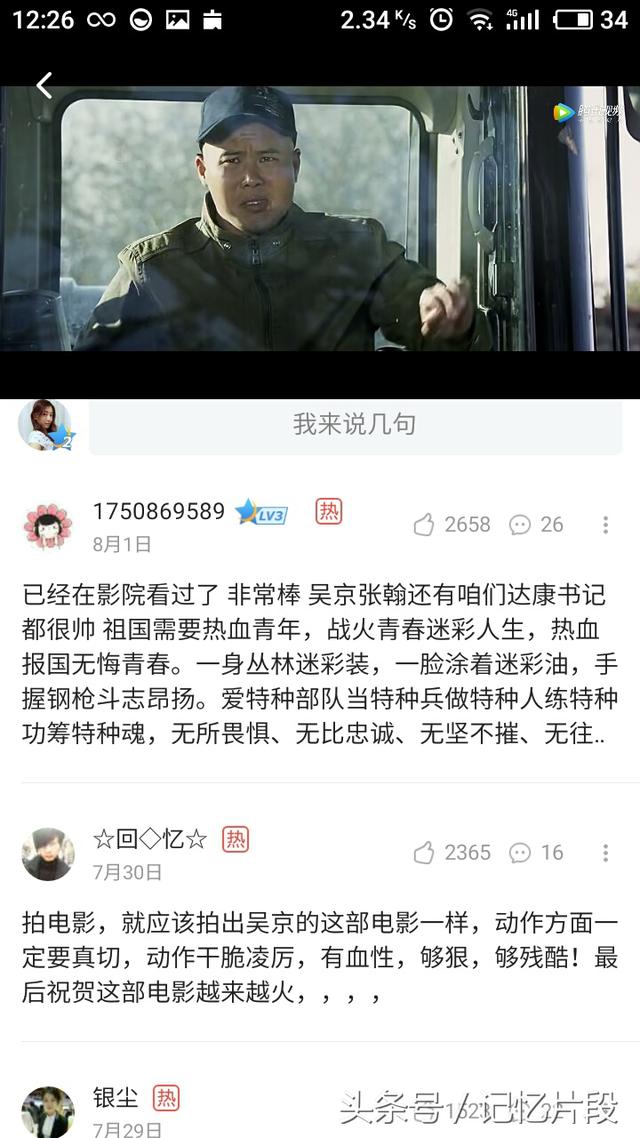Viewport: 640px width, 1138px height.
Task: Open the 我来说几句 comment box
Action: click(355, 425)
